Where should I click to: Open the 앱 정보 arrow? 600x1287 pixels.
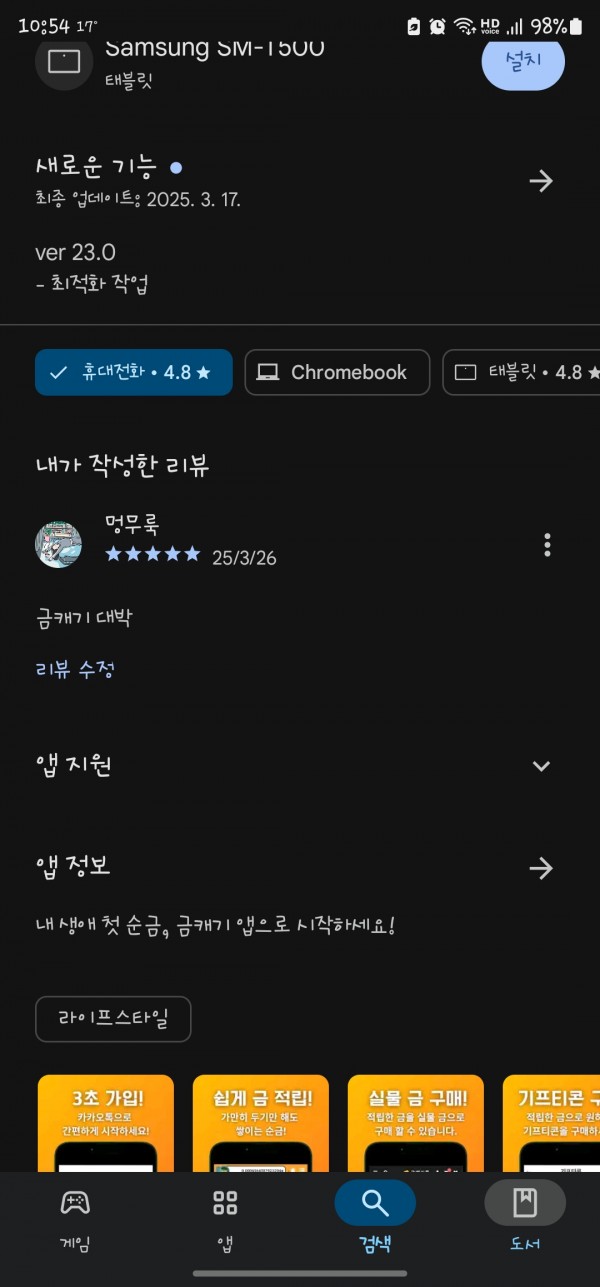tap(541, 868)
